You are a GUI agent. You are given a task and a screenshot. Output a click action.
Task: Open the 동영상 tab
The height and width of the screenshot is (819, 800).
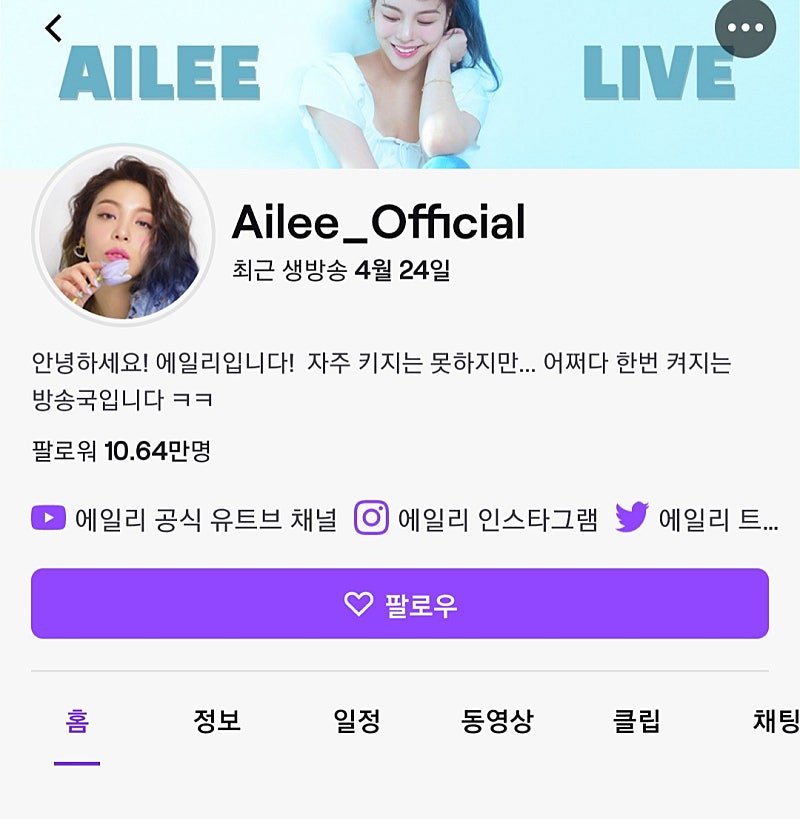(497, 721)
